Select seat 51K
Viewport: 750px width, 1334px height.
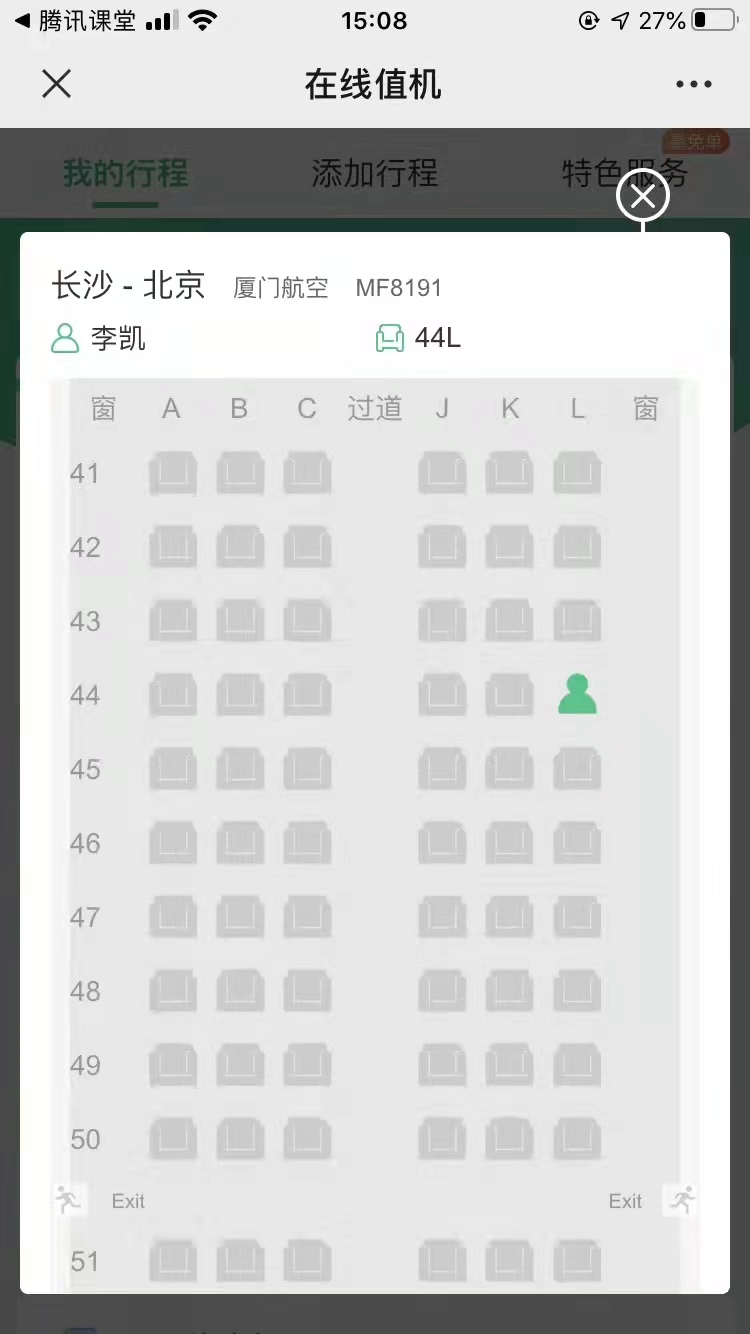(x=510, y=1261)
